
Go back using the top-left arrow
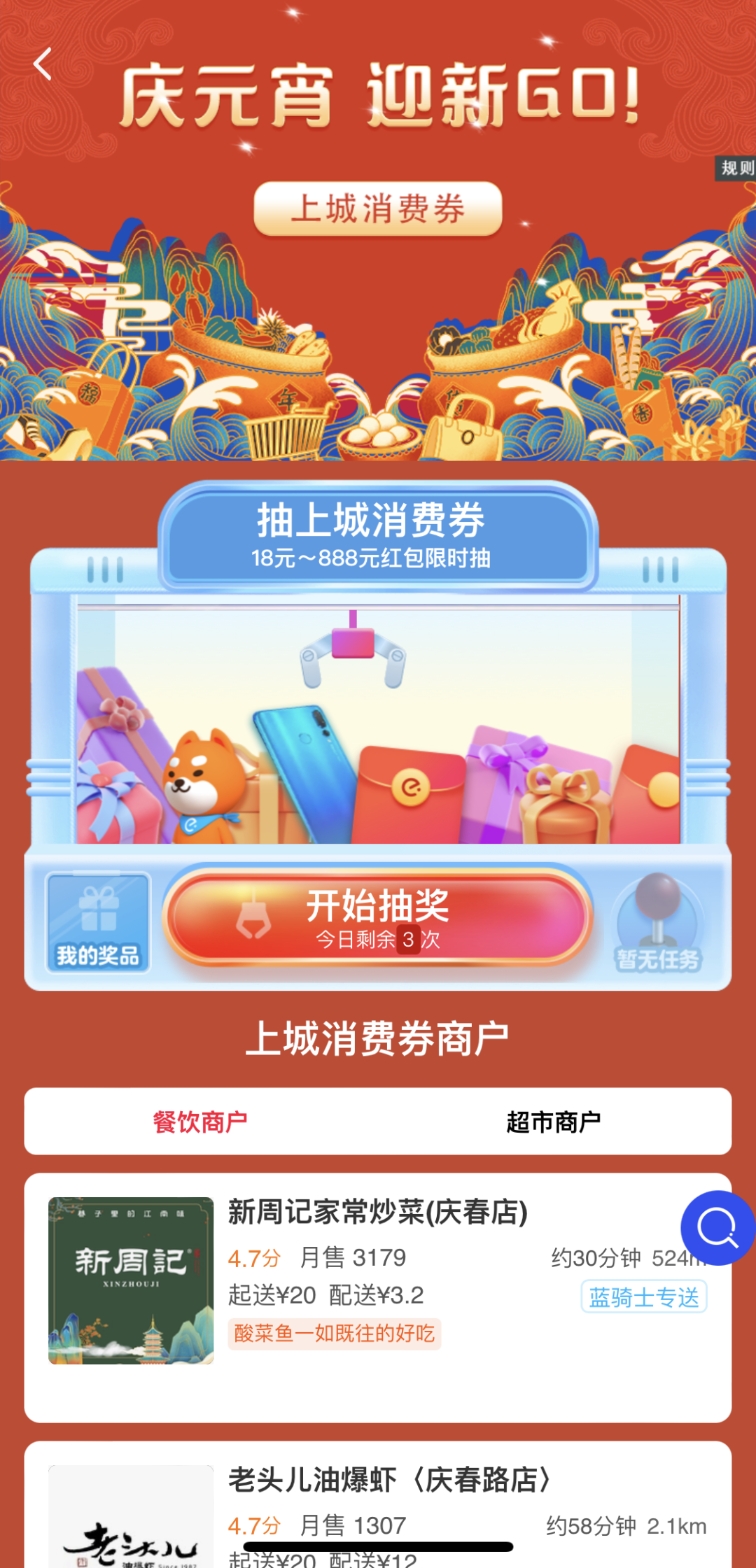(x=42, y=64)
